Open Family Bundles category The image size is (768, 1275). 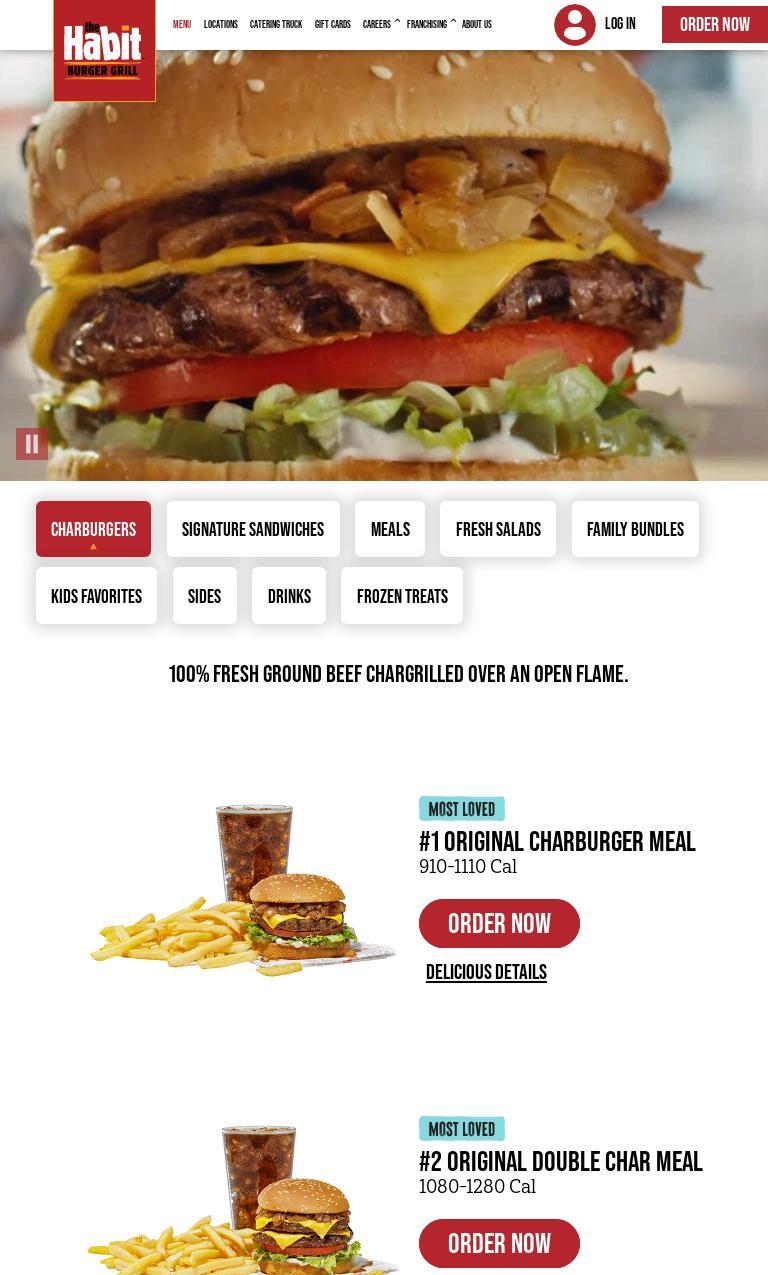pyautogui.click(x=635, y=529)
